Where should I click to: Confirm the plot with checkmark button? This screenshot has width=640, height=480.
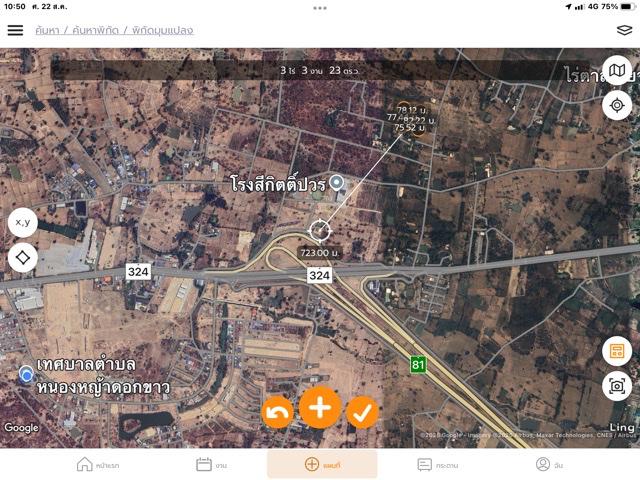(x=363, y=411)
